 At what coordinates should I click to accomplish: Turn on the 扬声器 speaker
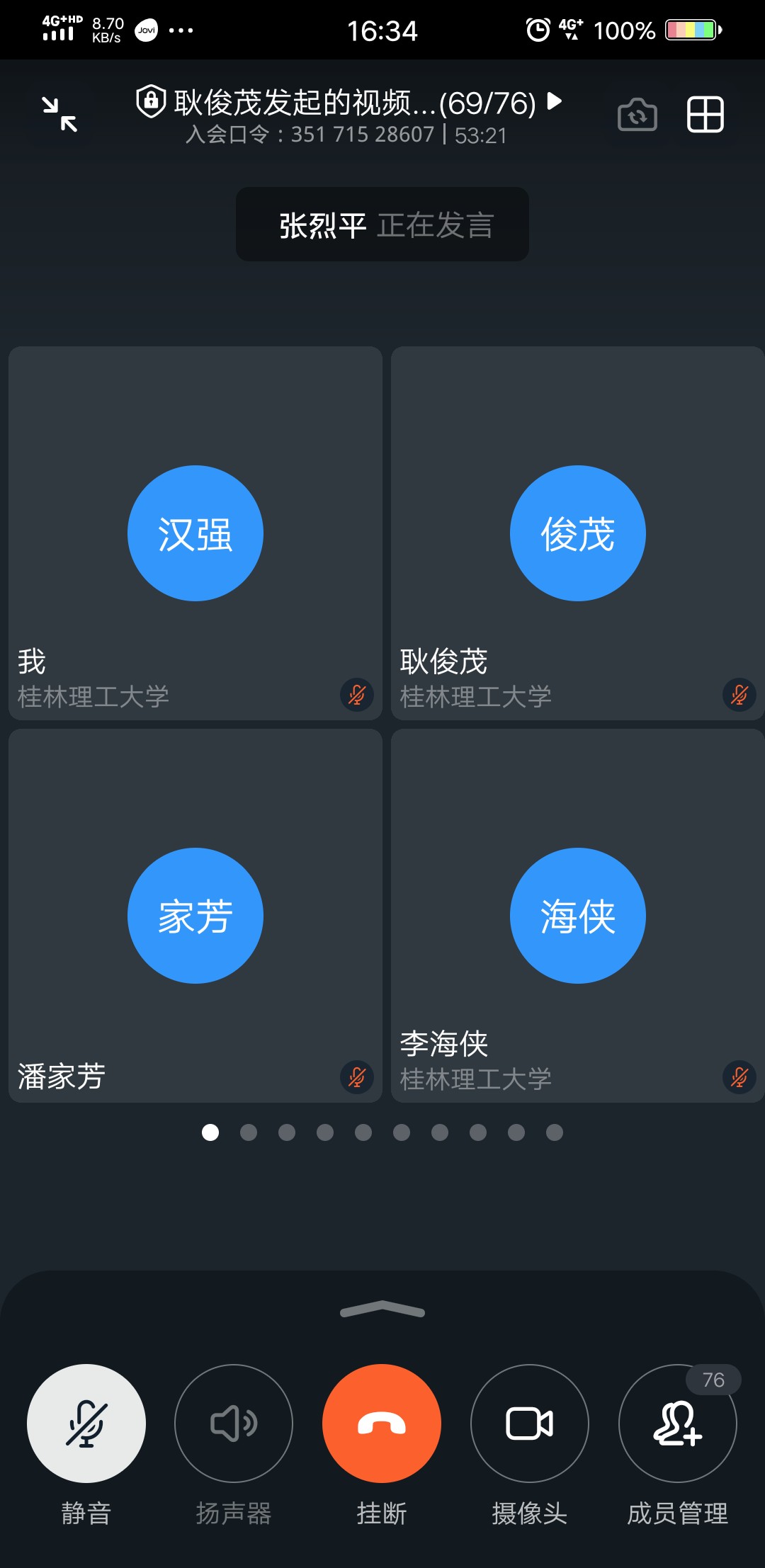point(234,1423)
